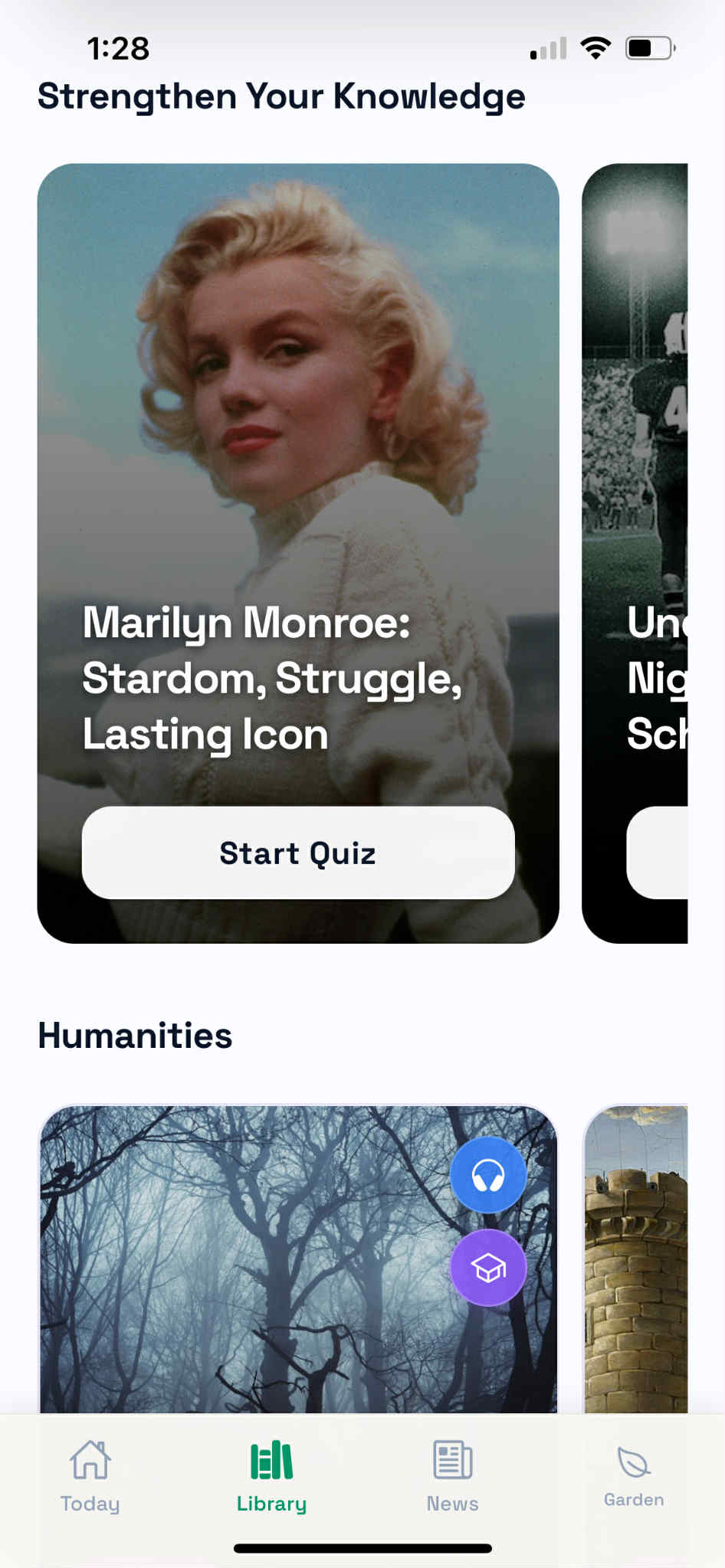Image resolution: width=725 pixels, height=1568 pixels.
Task: Select the Library tab
Action: (x=271, y=1476)
